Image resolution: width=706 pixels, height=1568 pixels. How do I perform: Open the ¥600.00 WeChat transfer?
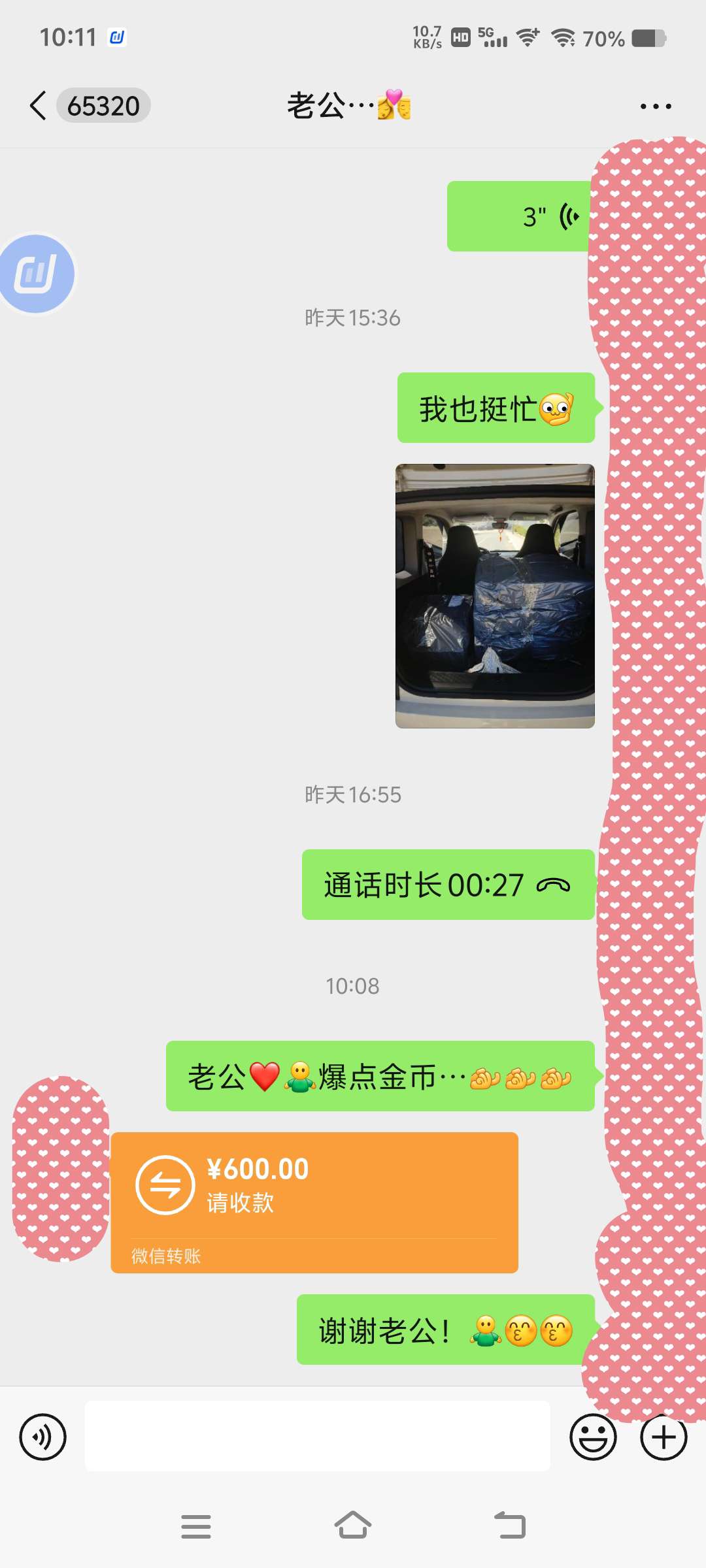314,1202
